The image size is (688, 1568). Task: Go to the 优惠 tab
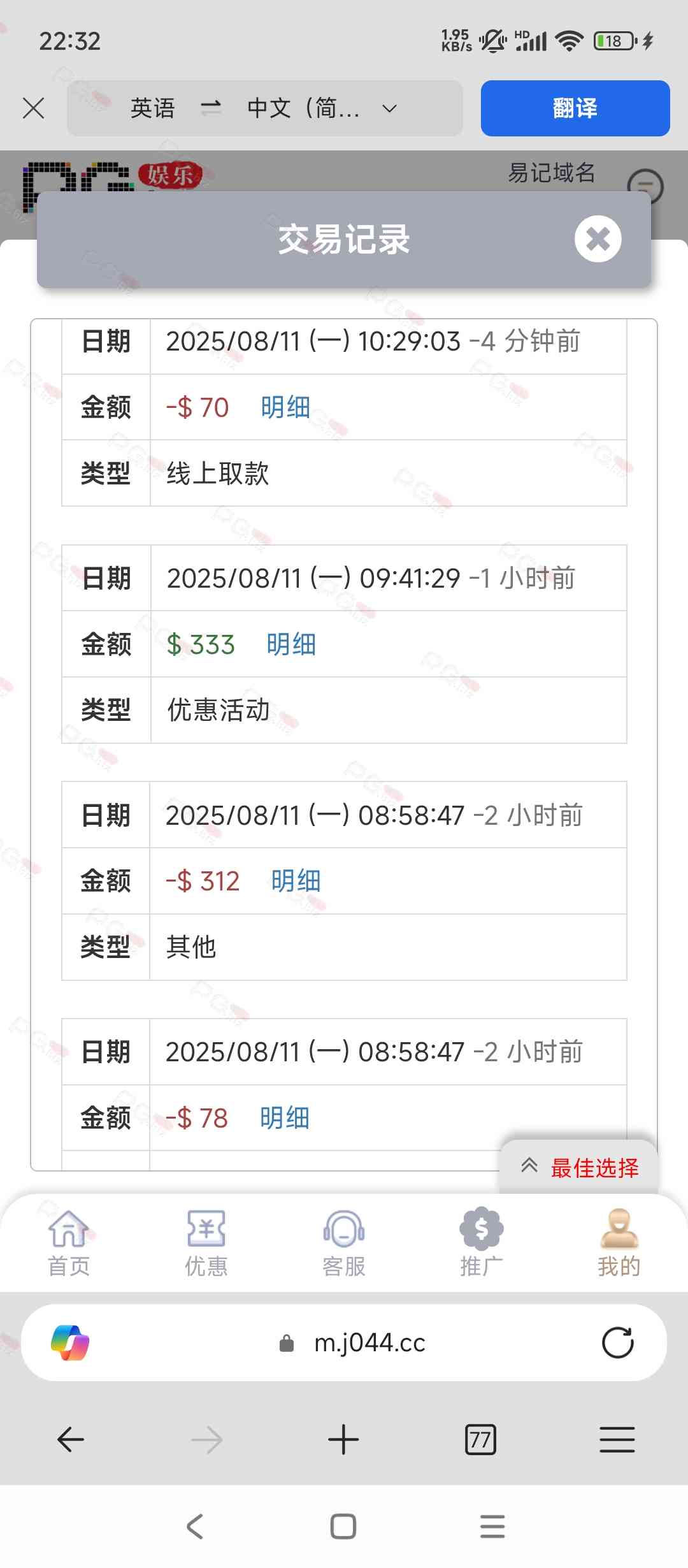pyautogui.click(x=206, y=1243)
